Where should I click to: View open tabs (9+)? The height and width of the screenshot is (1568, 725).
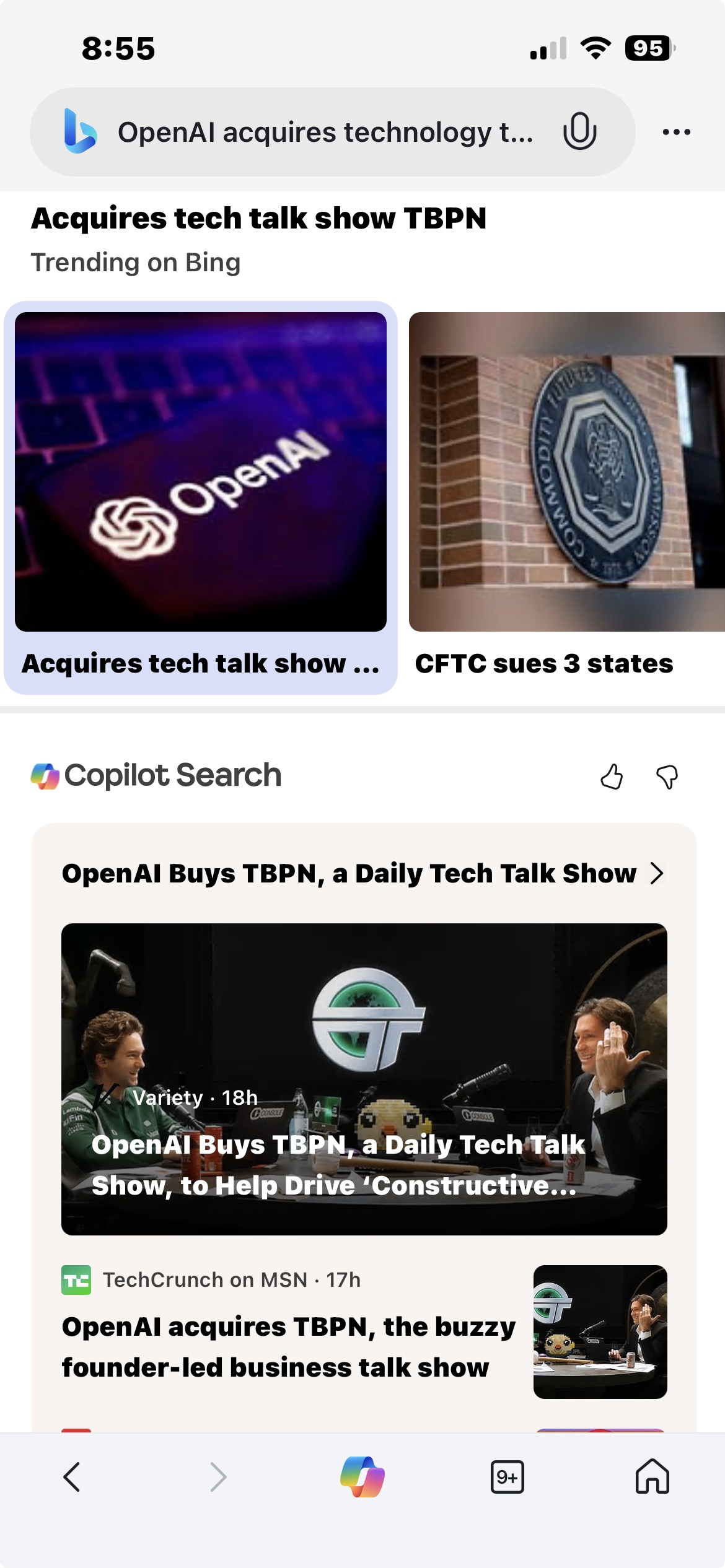click(x=507, y=1477)
